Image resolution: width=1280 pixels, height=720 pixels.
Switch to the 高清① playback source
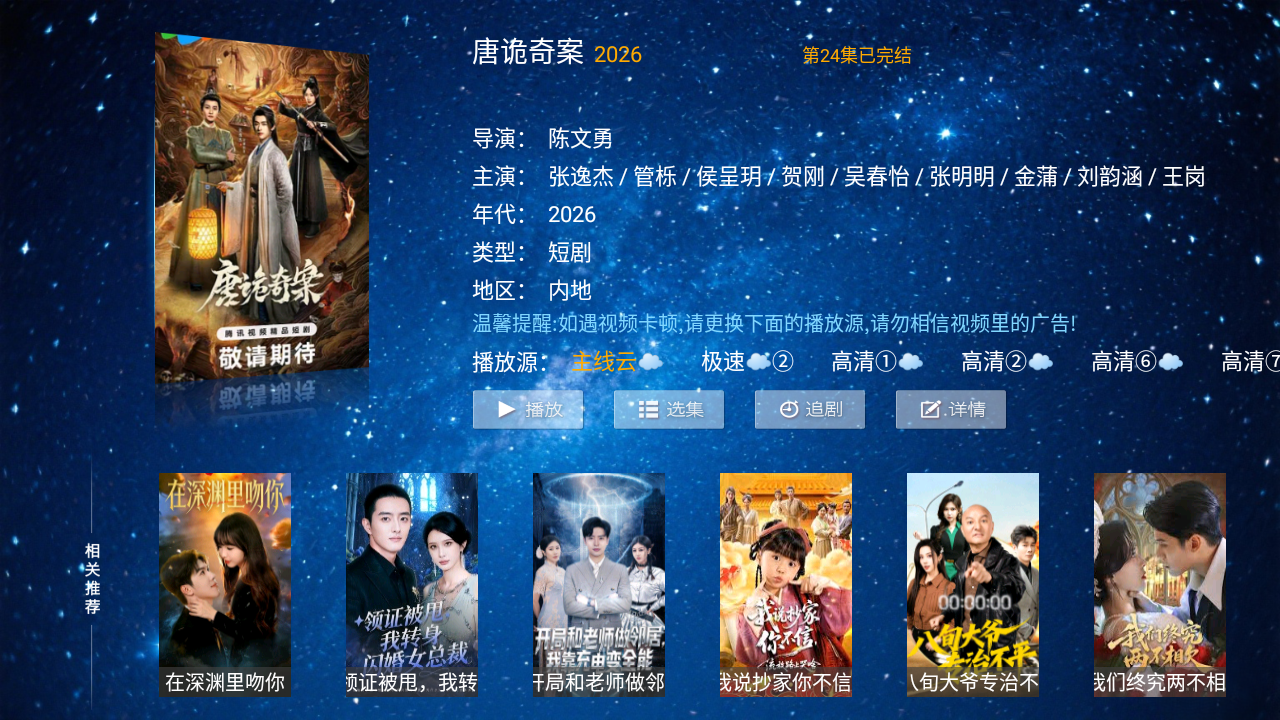tap(877, 362)
